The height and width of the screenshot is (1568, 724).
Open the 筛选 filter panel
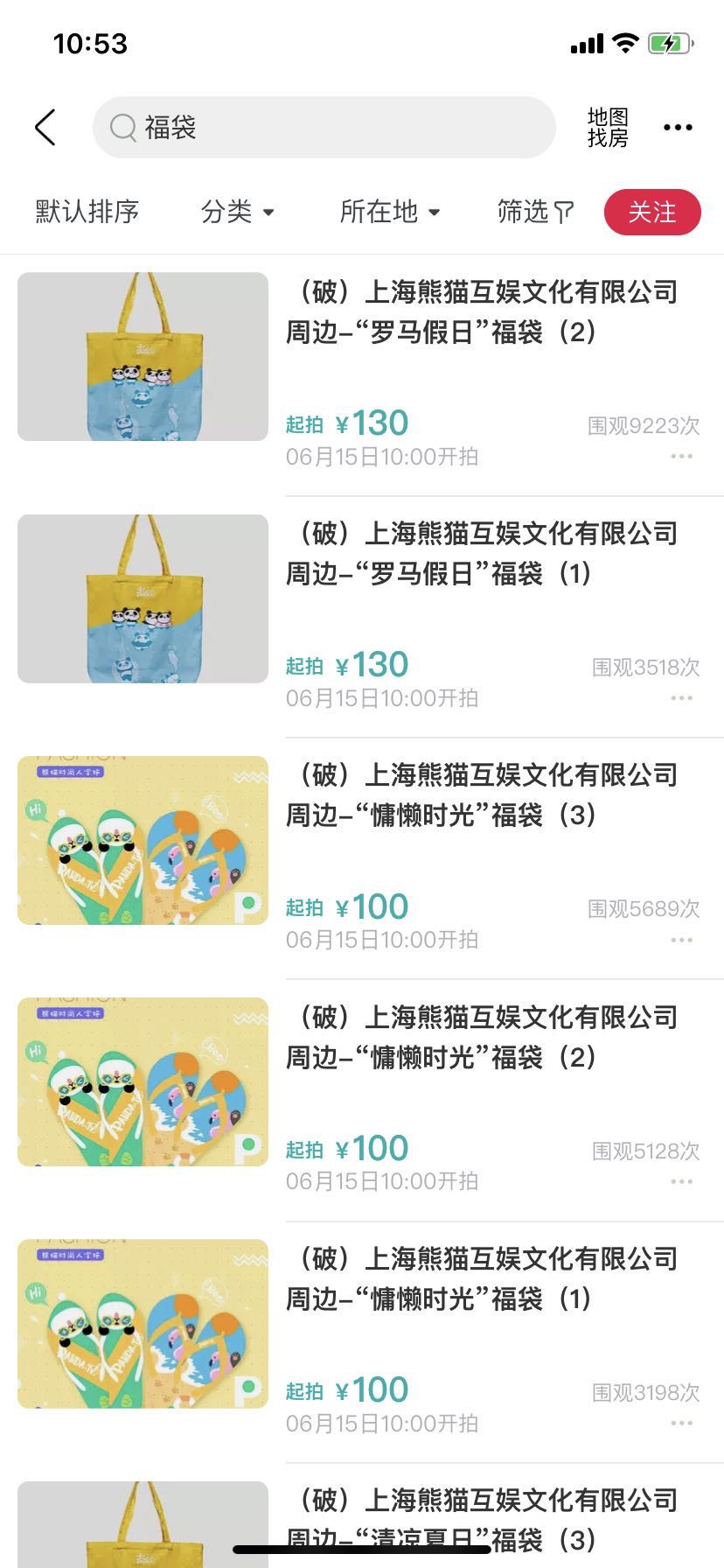534,212
